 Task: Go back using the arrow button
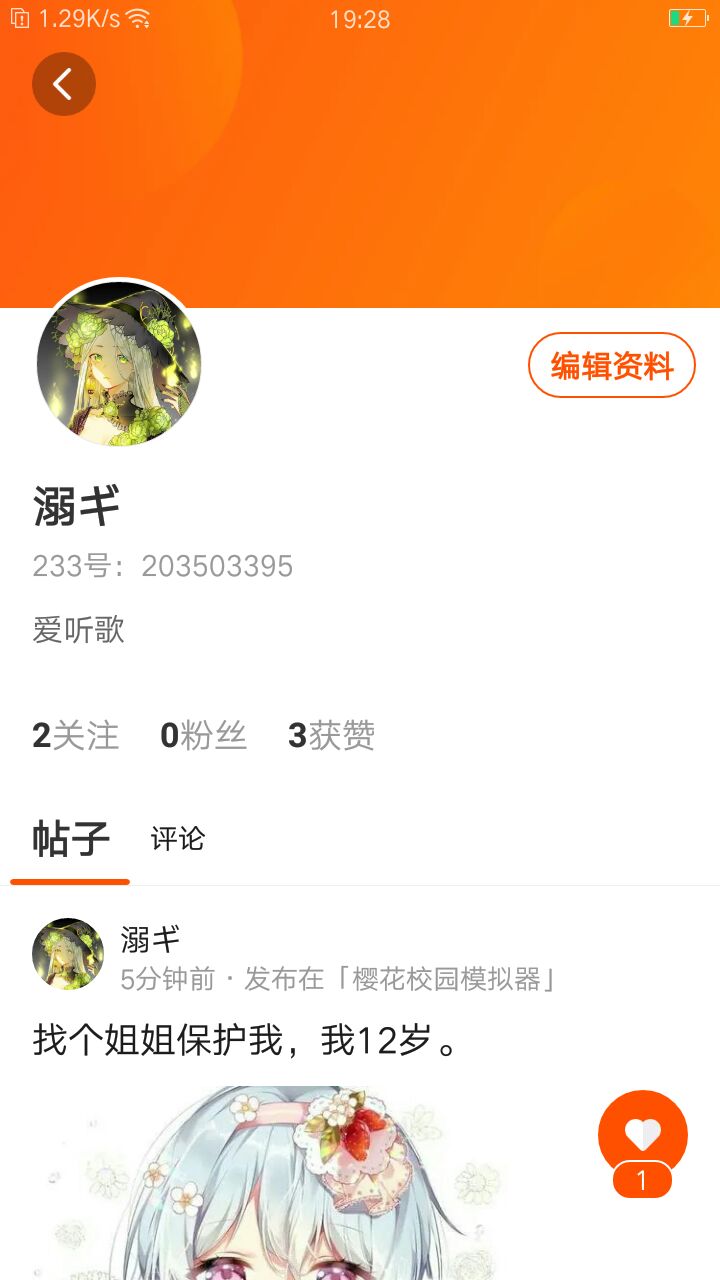[63, 84]
